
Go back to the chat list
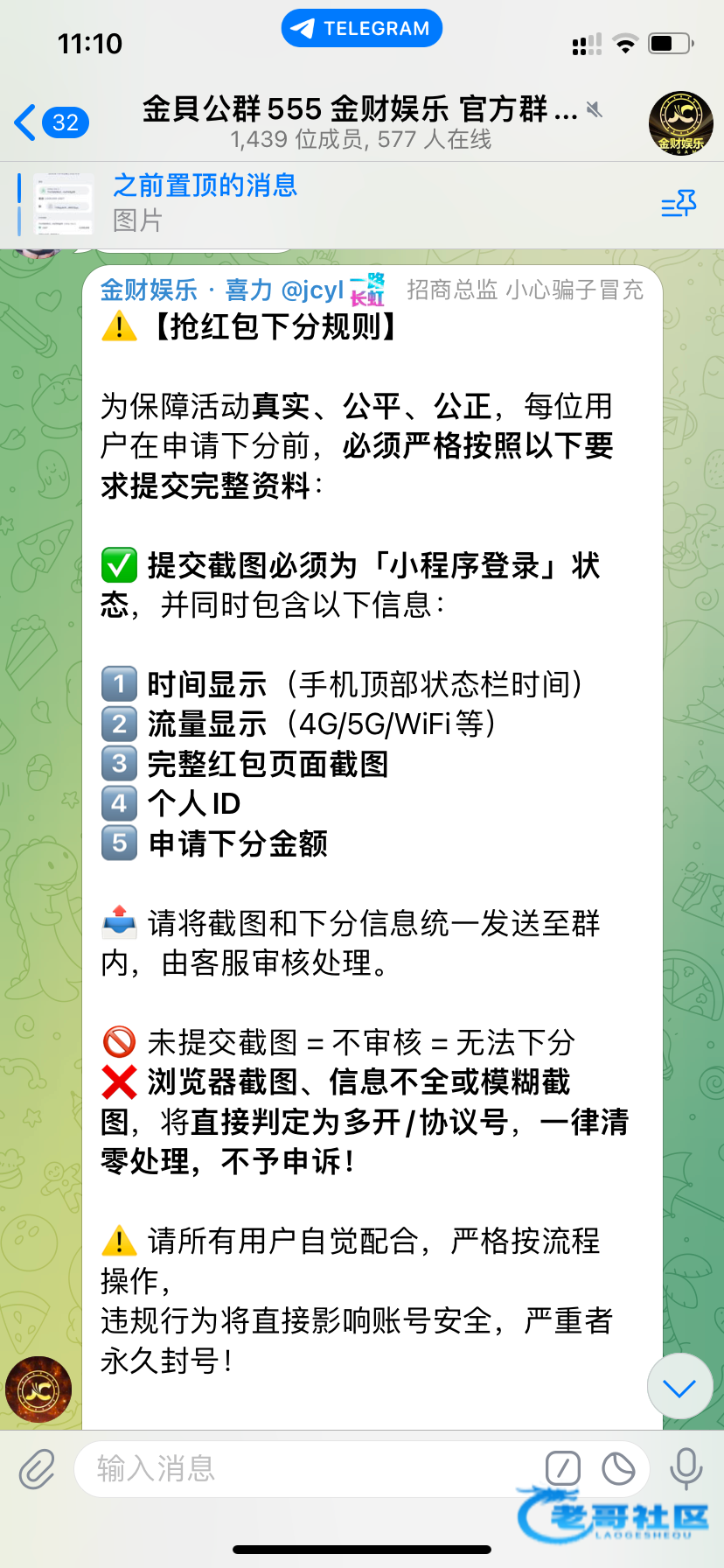coord(52,122)
